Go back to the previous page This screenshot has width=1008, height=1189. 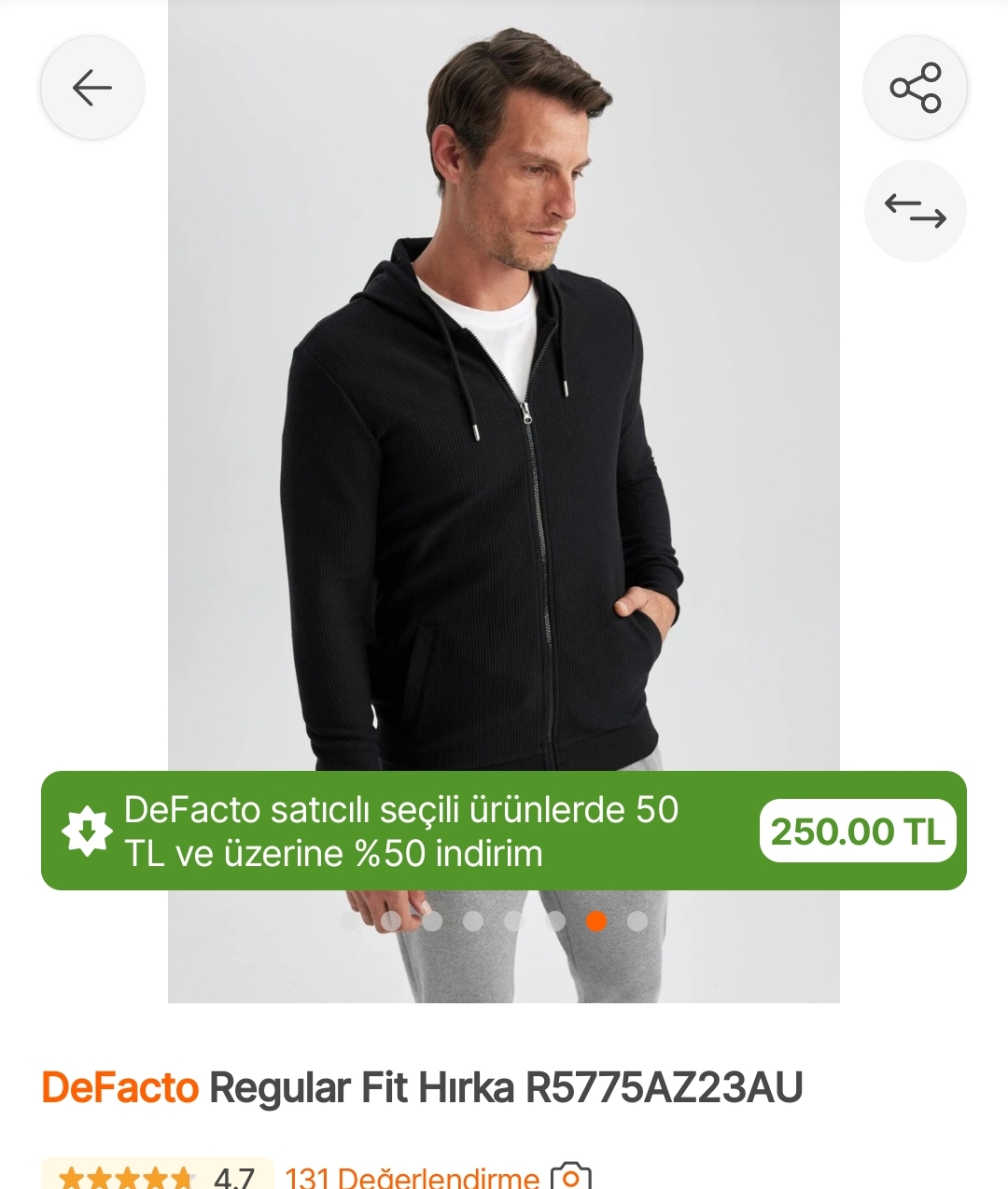pos(91,89)
